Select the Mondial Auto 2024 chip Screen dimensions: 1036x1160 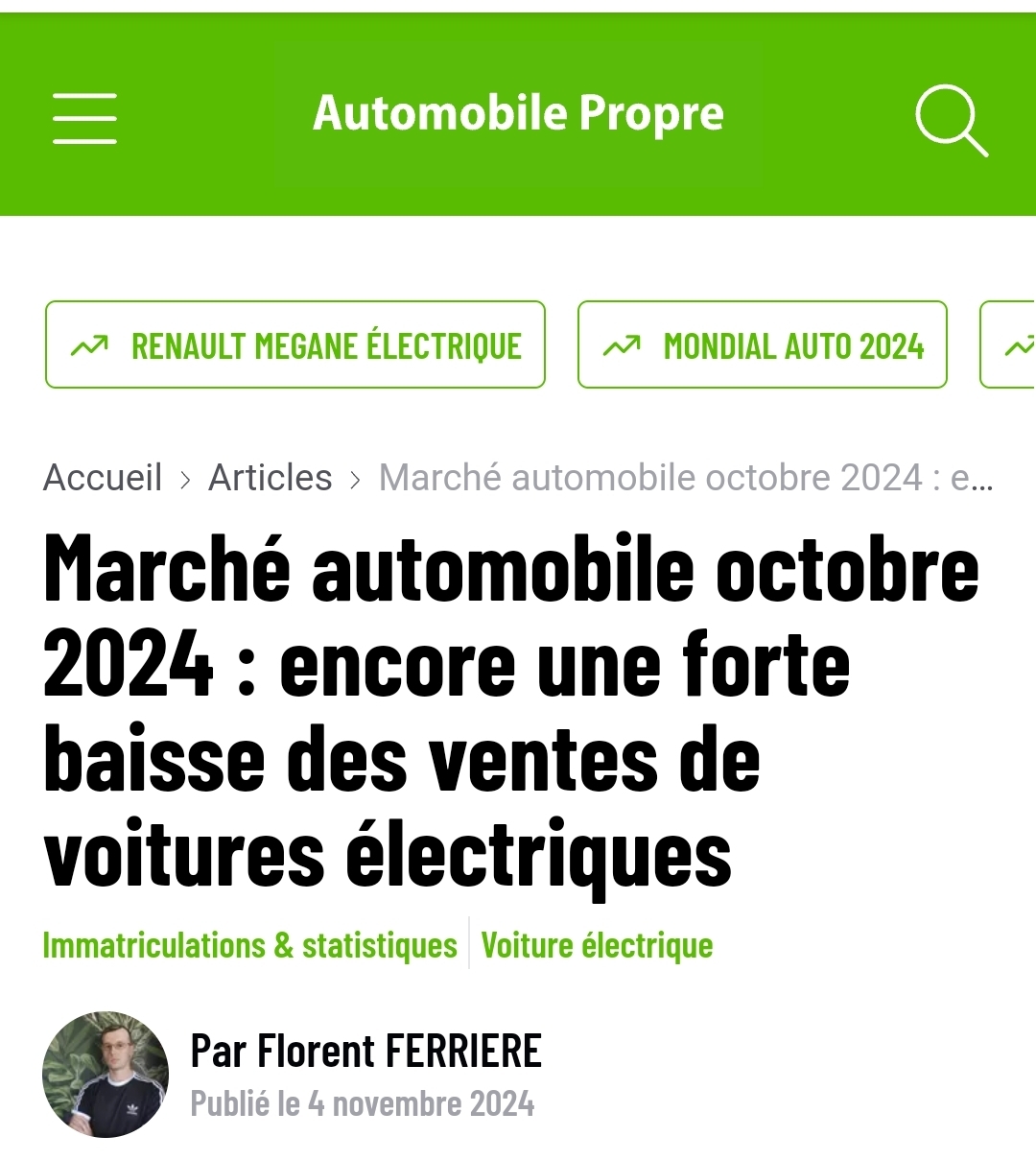tap(762, 345)
